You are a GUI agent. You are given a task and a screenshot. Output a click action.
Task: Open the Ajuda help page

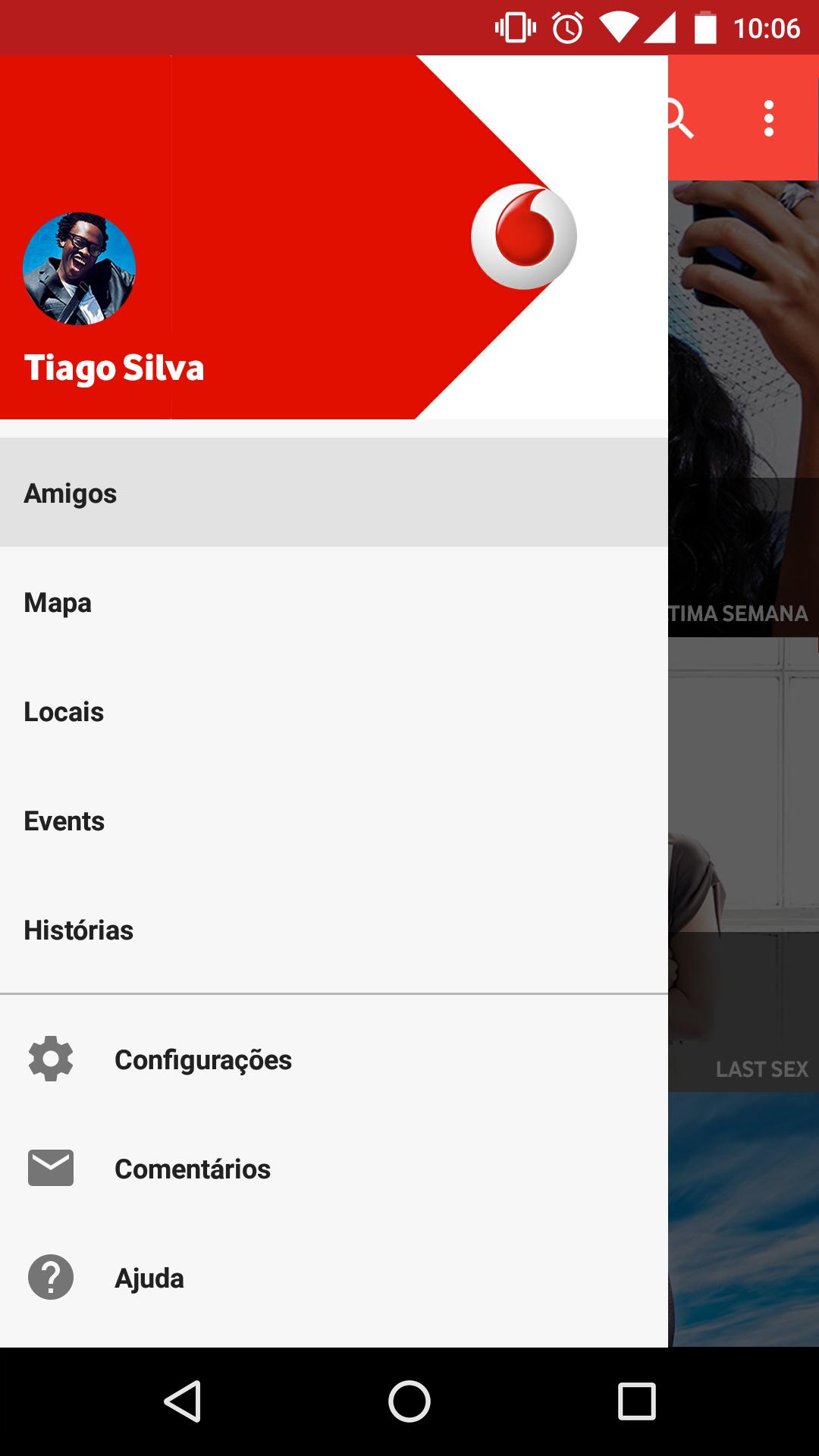pos(334,1278)
